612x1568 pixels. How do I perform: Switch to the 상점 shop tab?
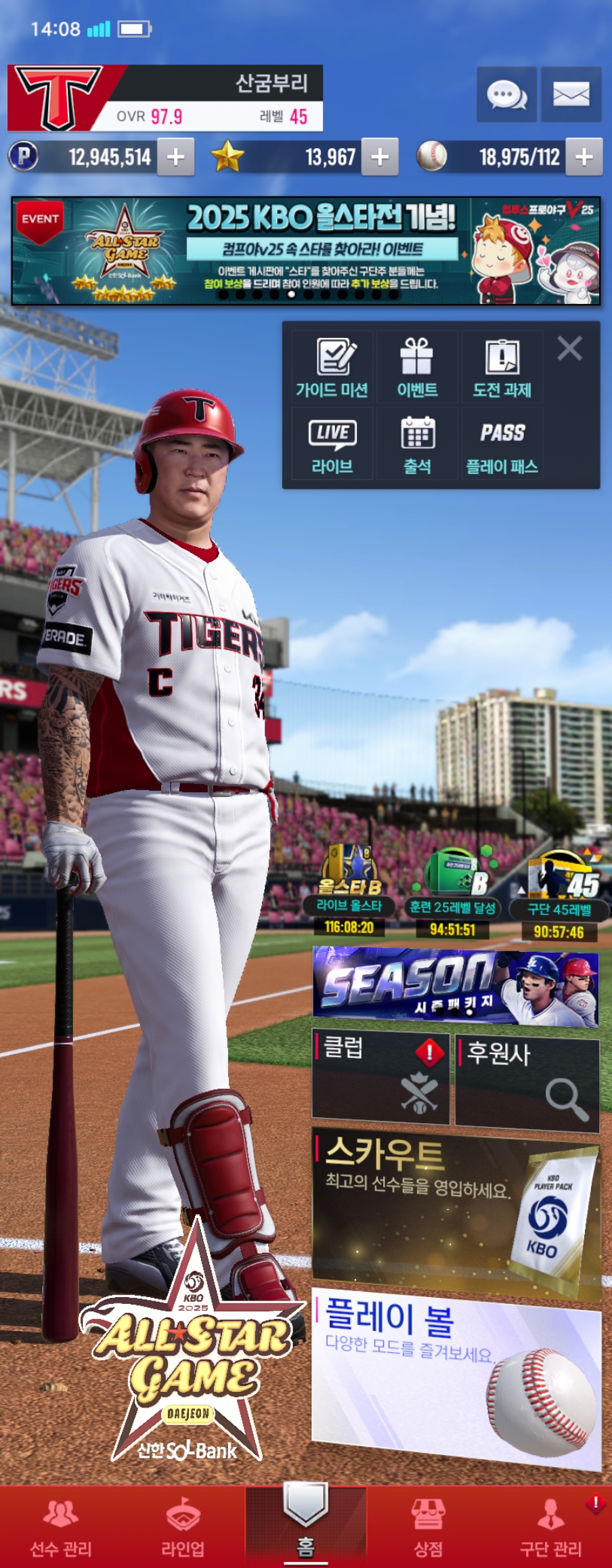tap(428, 1527)
